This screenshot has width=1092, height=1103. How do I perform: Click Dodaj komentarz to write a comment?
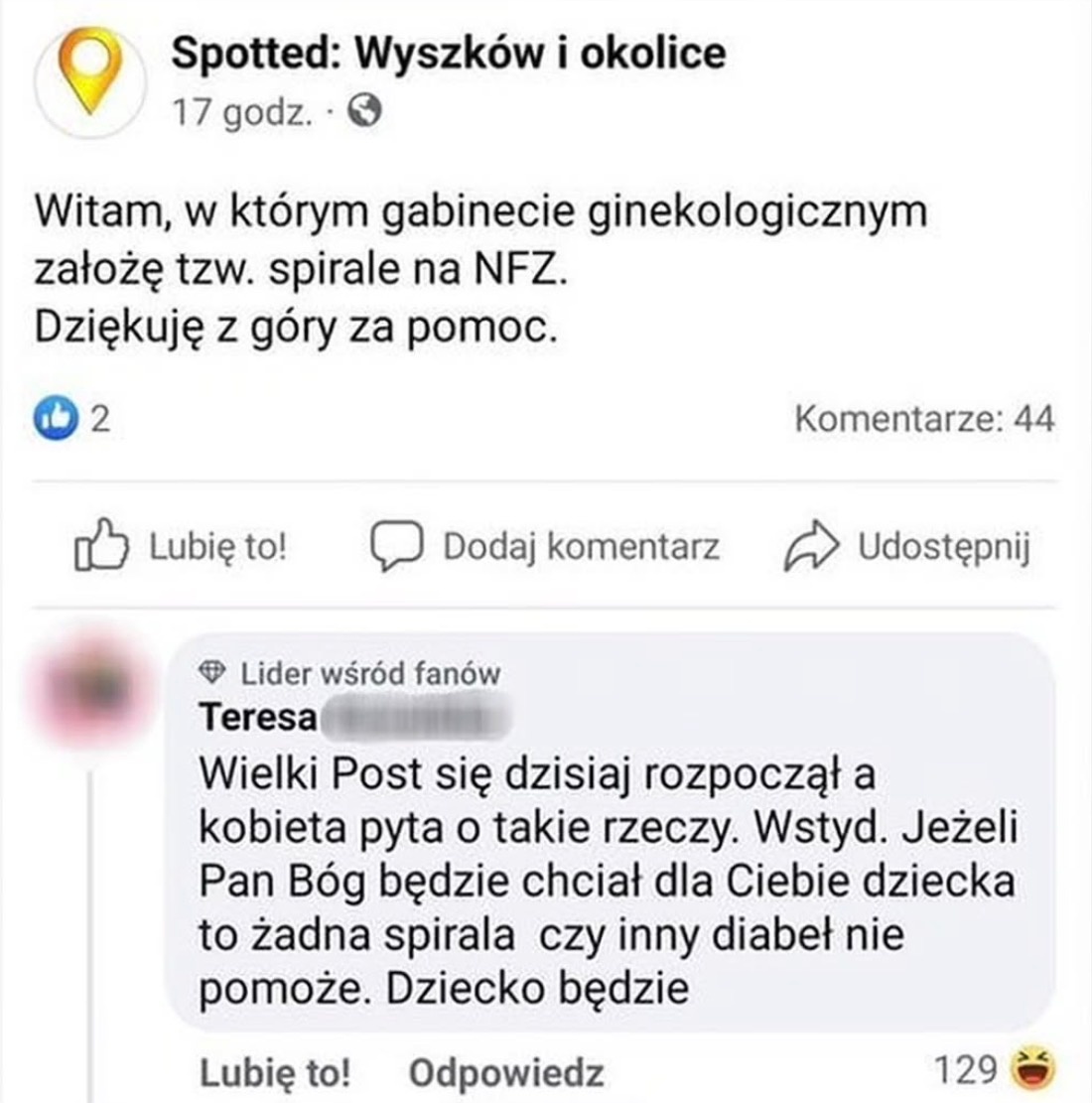pos(581,545)
